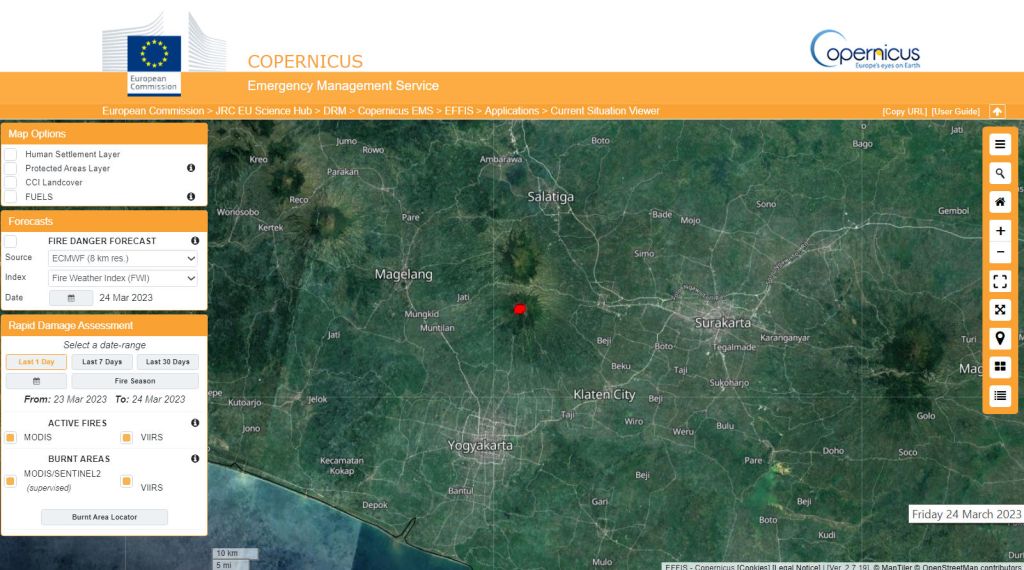Open the User Guide link
The height and width of the screenshot is (570, 1024).
pos(955,111)
